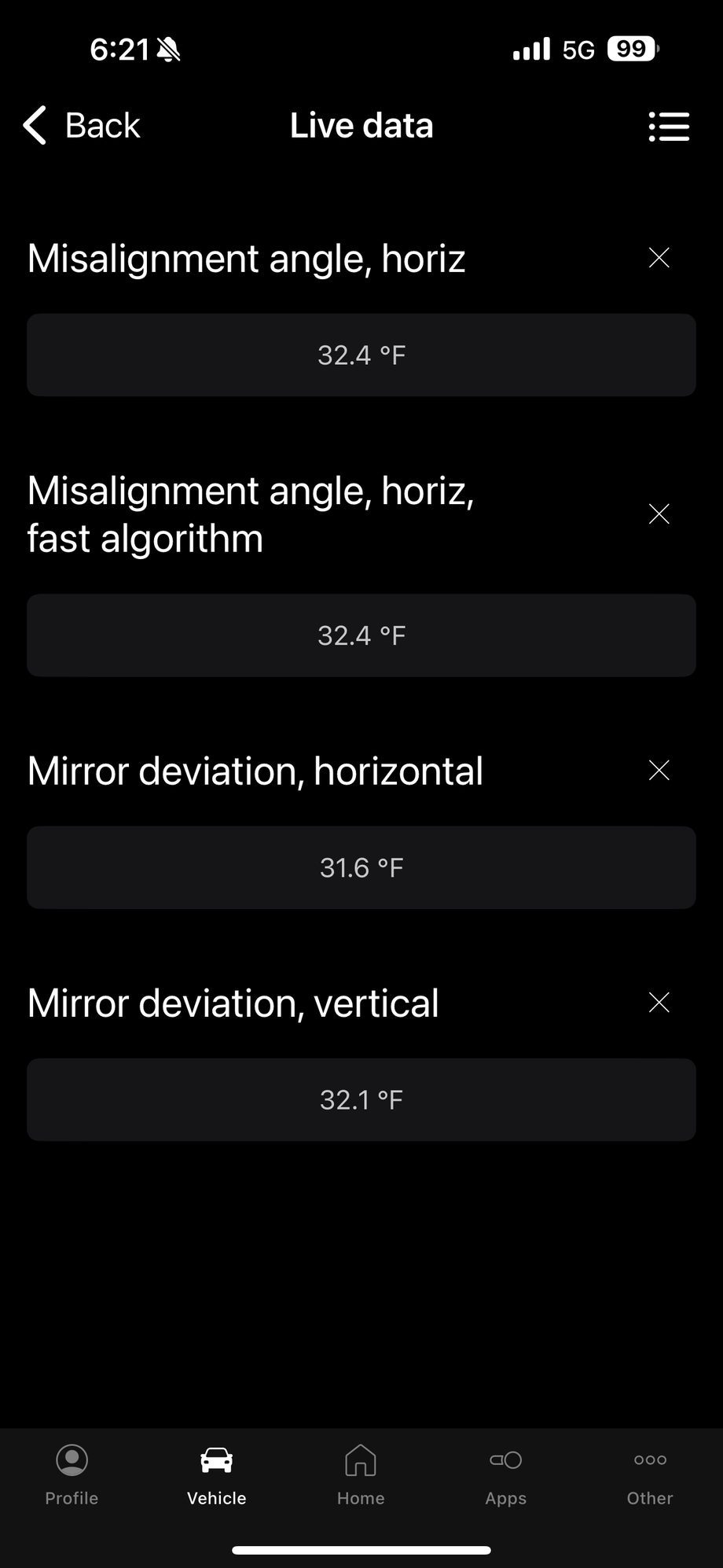
Task: Tap the 31.6 °F horizontal deviation reading
Action: 361,867
